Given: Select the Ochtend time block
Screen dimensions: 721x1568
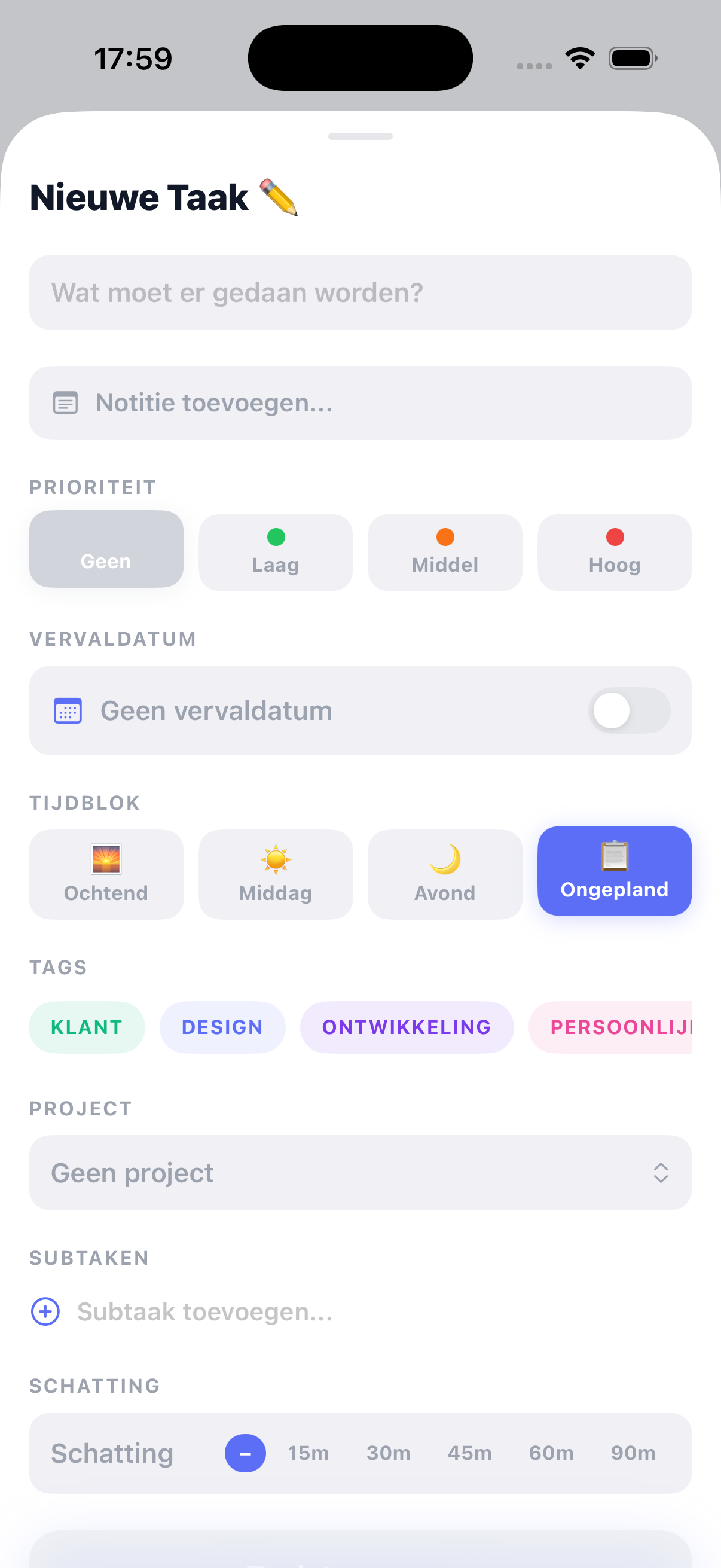Looking at the screenshot, I should (x=106, y=874).
